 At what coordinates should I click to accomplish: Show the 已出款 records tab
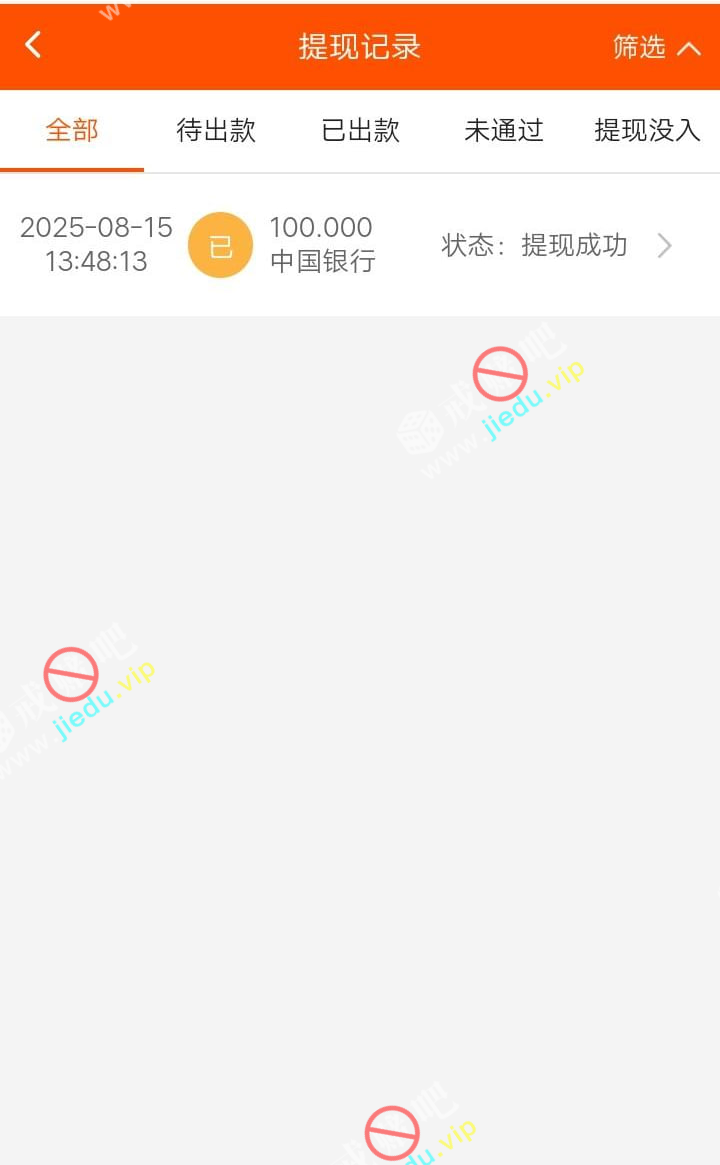360,130
